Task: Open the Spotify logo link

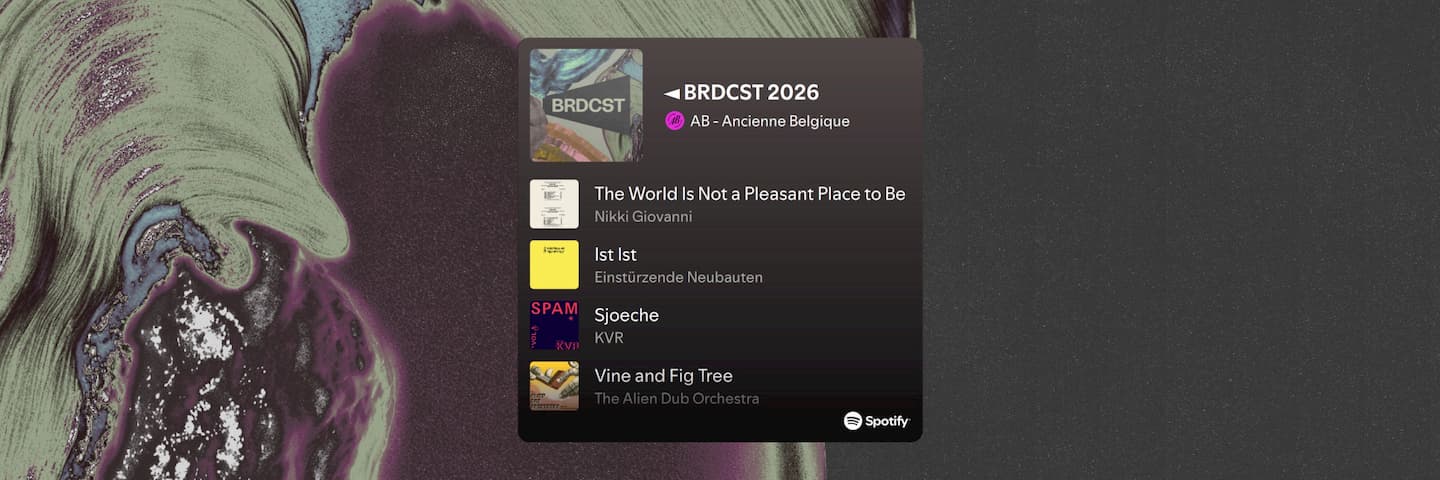Action: pyautogui.click(x=876, y=421)
